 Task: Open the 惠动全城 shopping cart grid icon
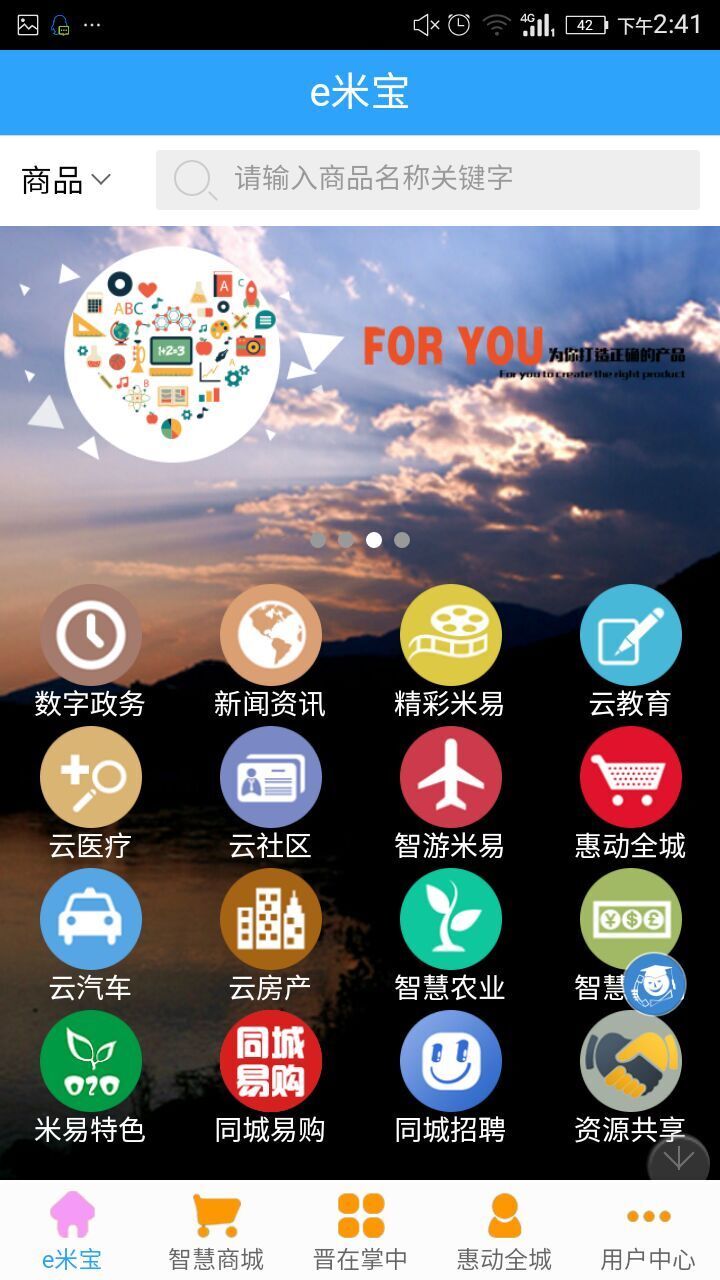tap(630, 778)
